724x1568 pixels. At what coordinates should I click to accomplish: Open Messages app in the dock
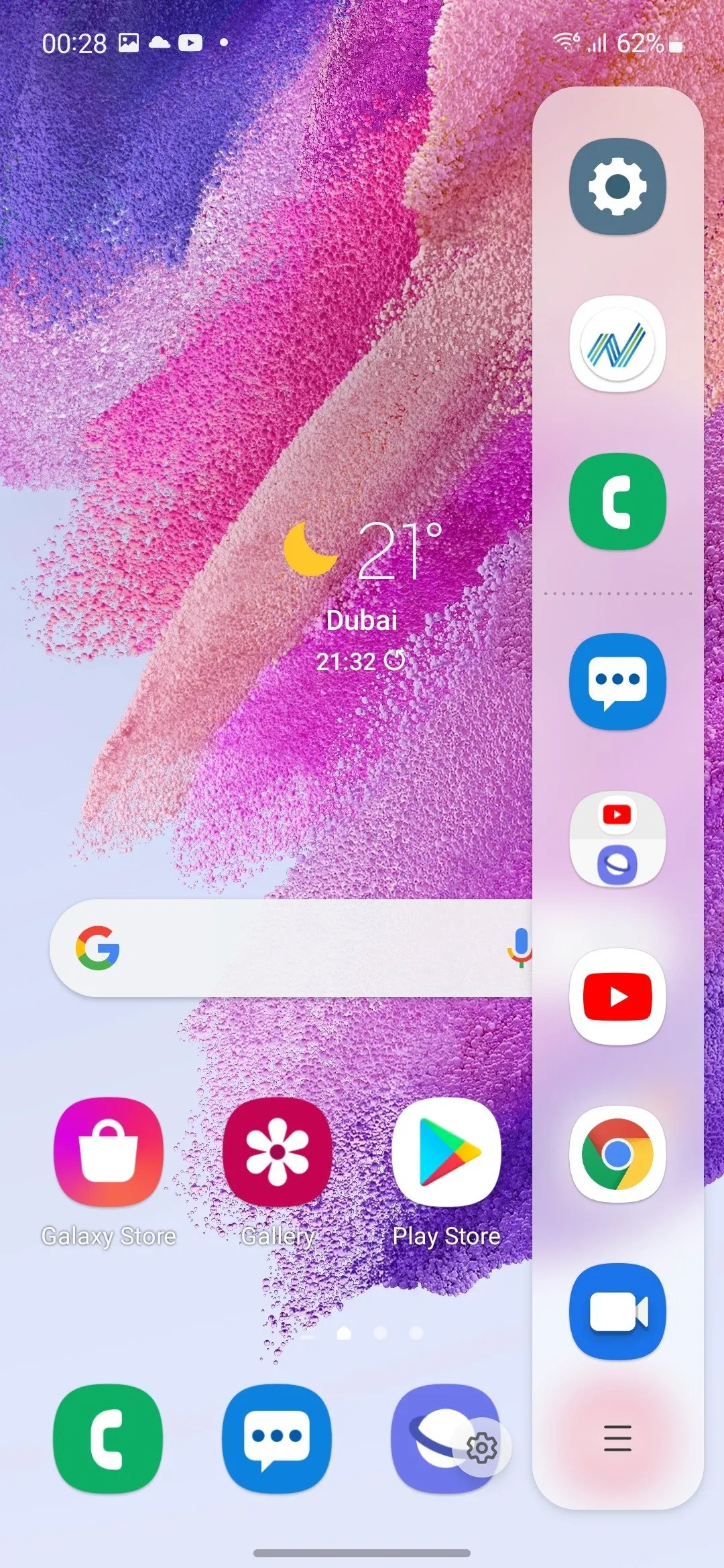[278, 1438]
